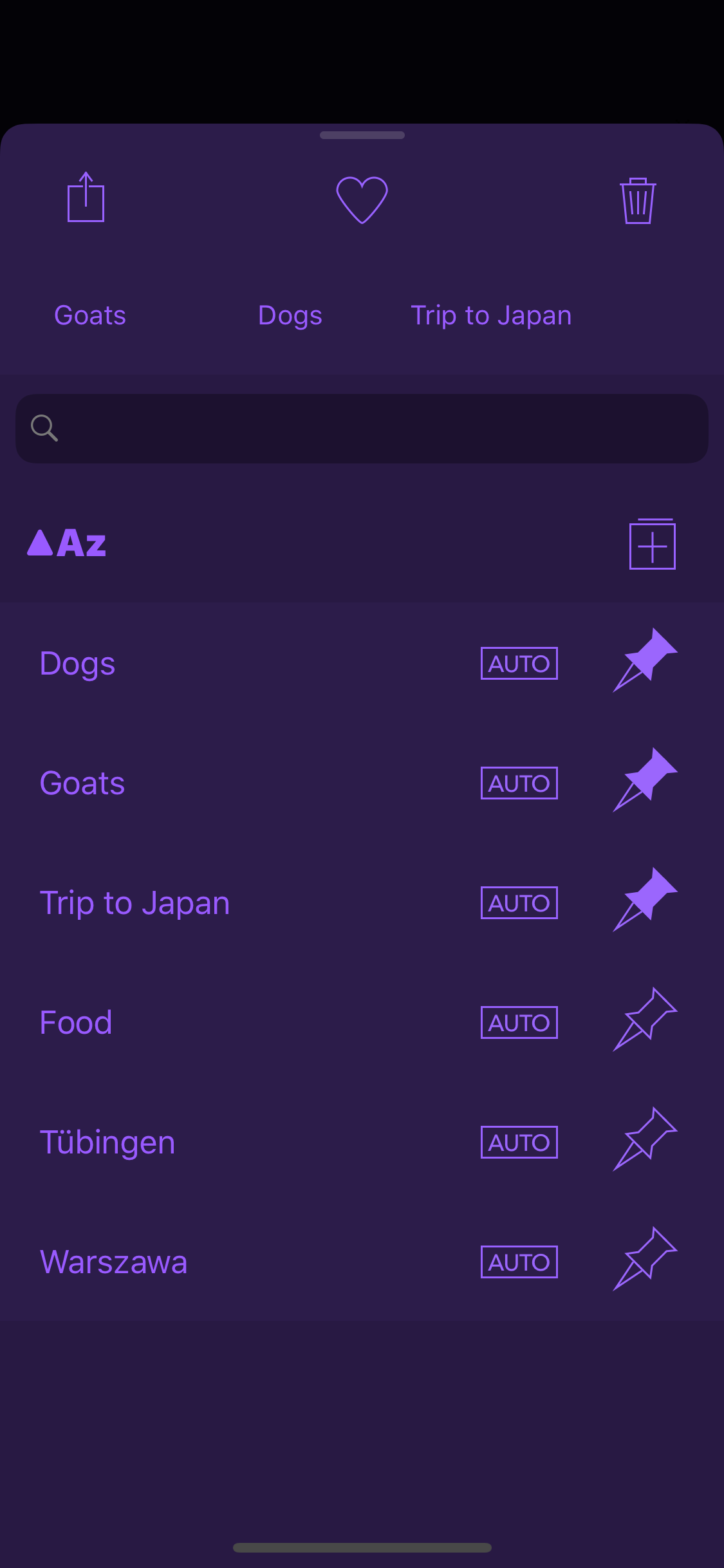Mark as favorite with the heart

[362, 200]
